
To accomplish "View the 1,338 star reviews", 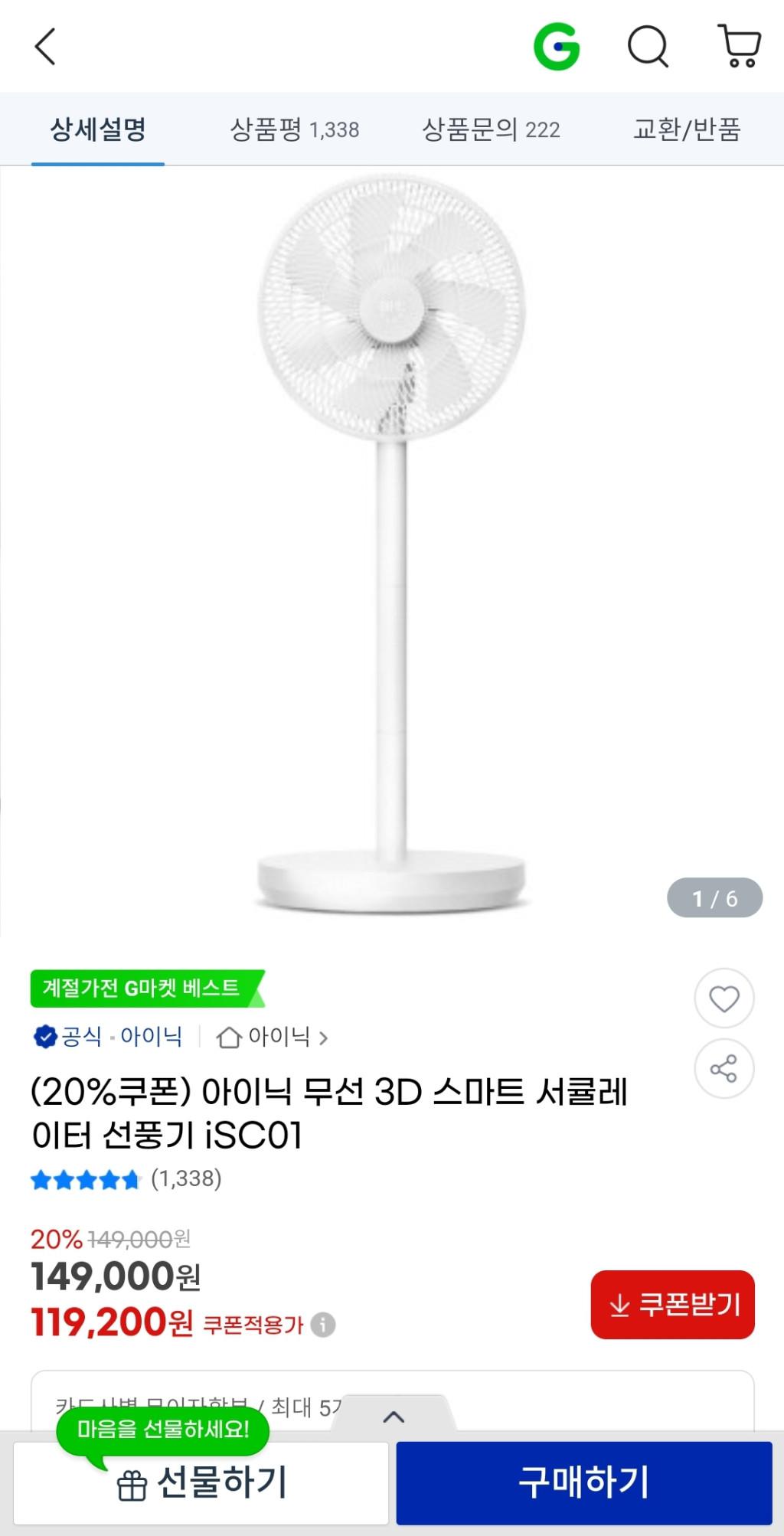I will (x=126, y=1179).
